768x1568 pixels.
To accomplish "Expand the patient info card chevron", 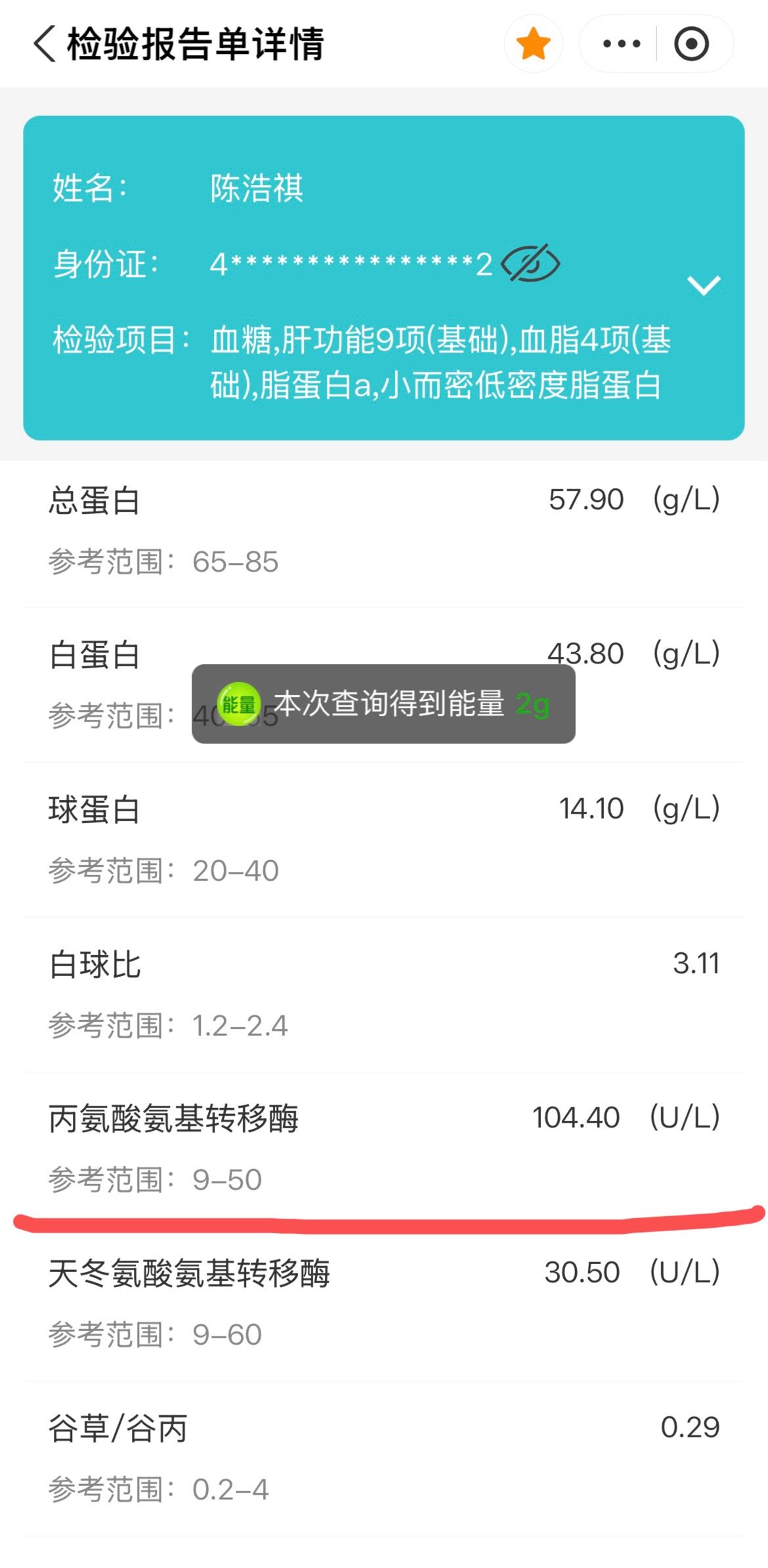I will (704, 286).
